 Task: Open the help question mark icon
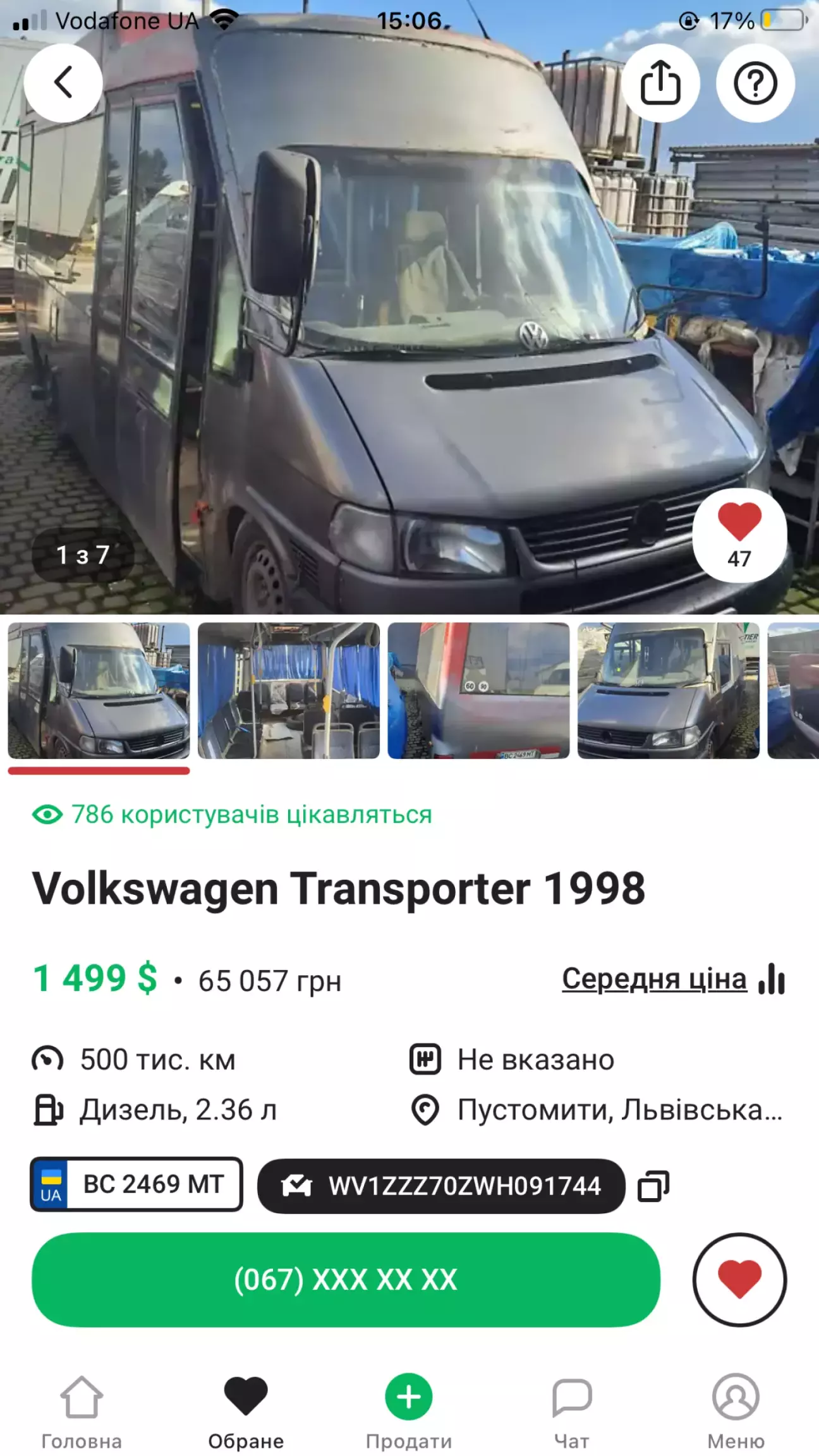point(755,83)
